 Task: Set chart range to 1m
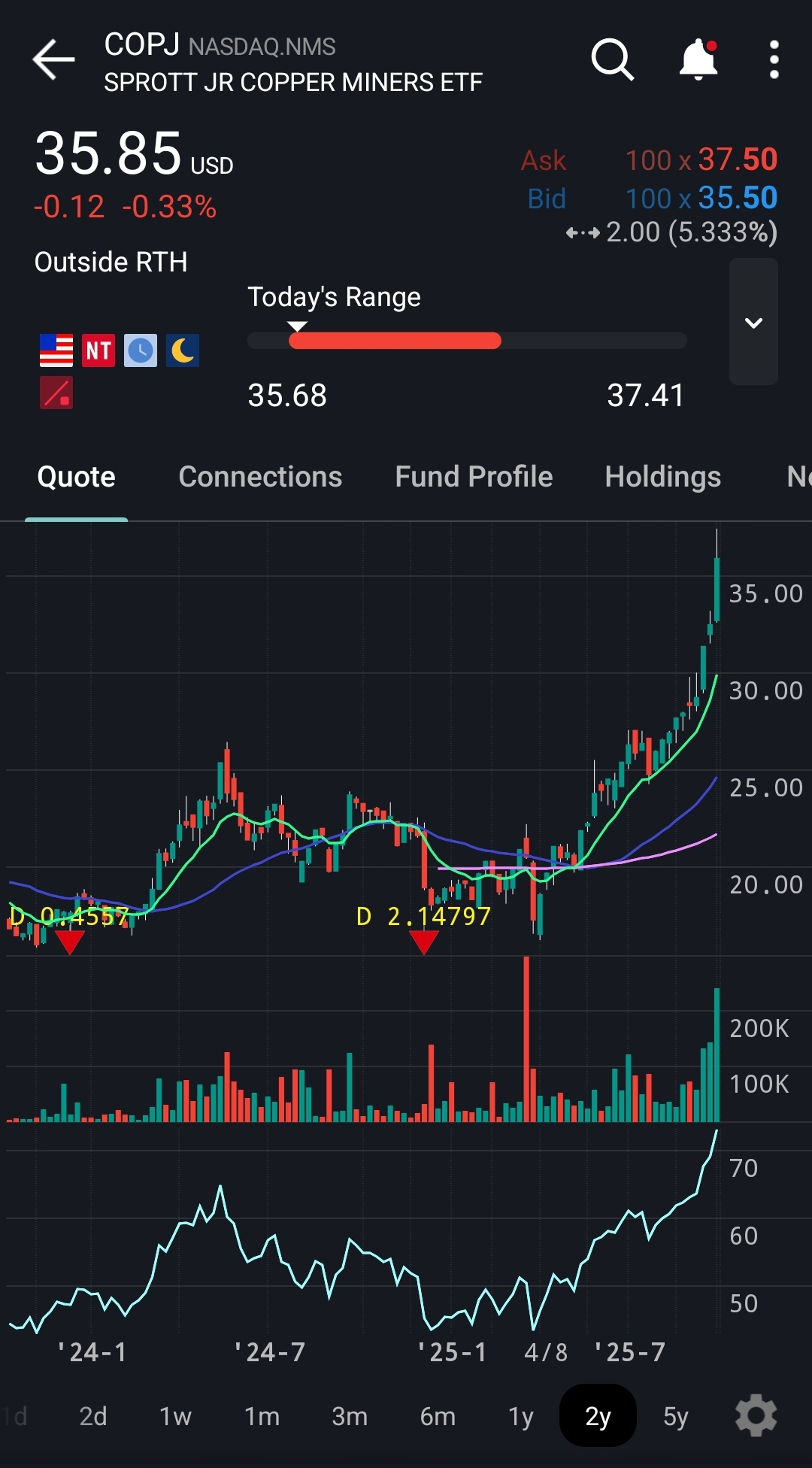coord(262,1416)
